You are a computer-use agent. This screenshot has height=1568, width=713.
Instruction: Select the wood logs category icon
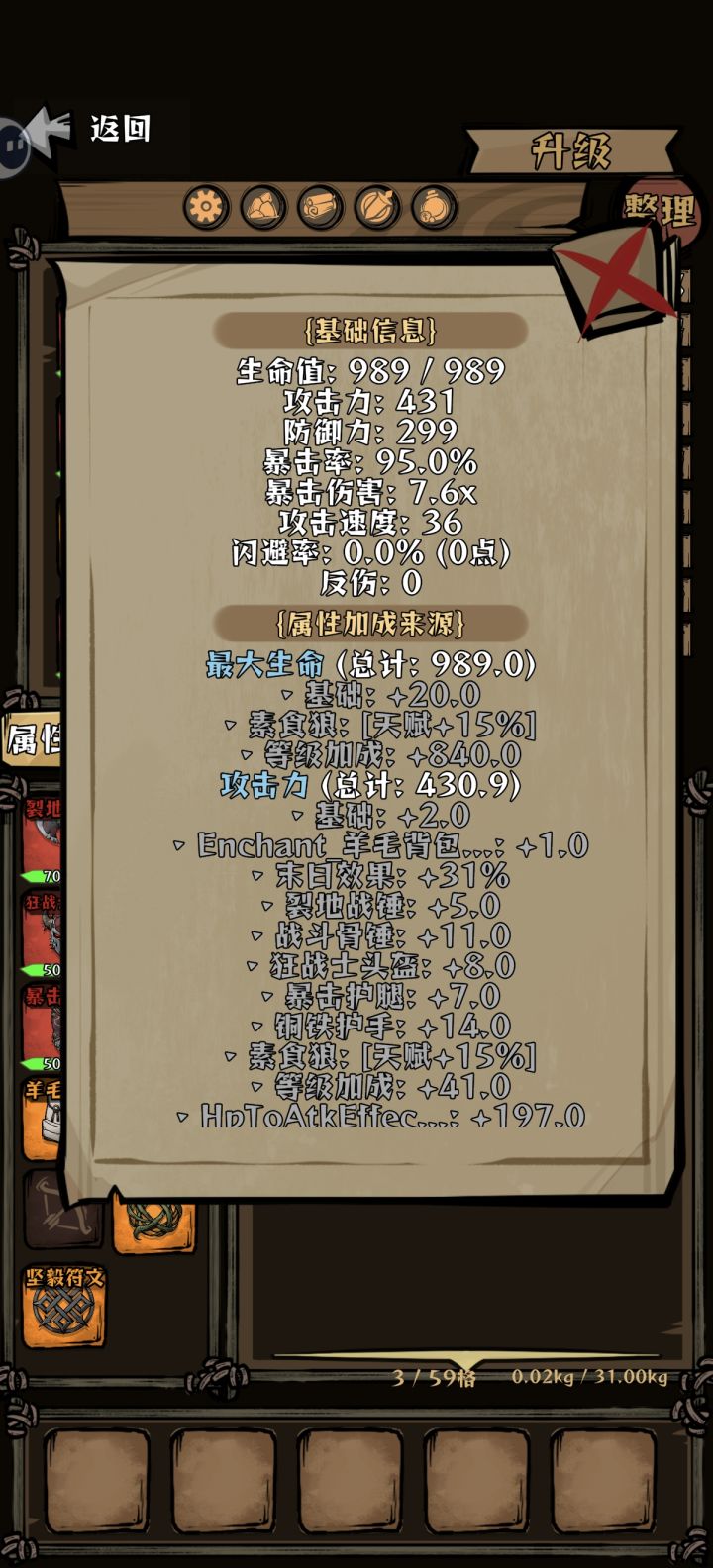click(x=318, y=206)
